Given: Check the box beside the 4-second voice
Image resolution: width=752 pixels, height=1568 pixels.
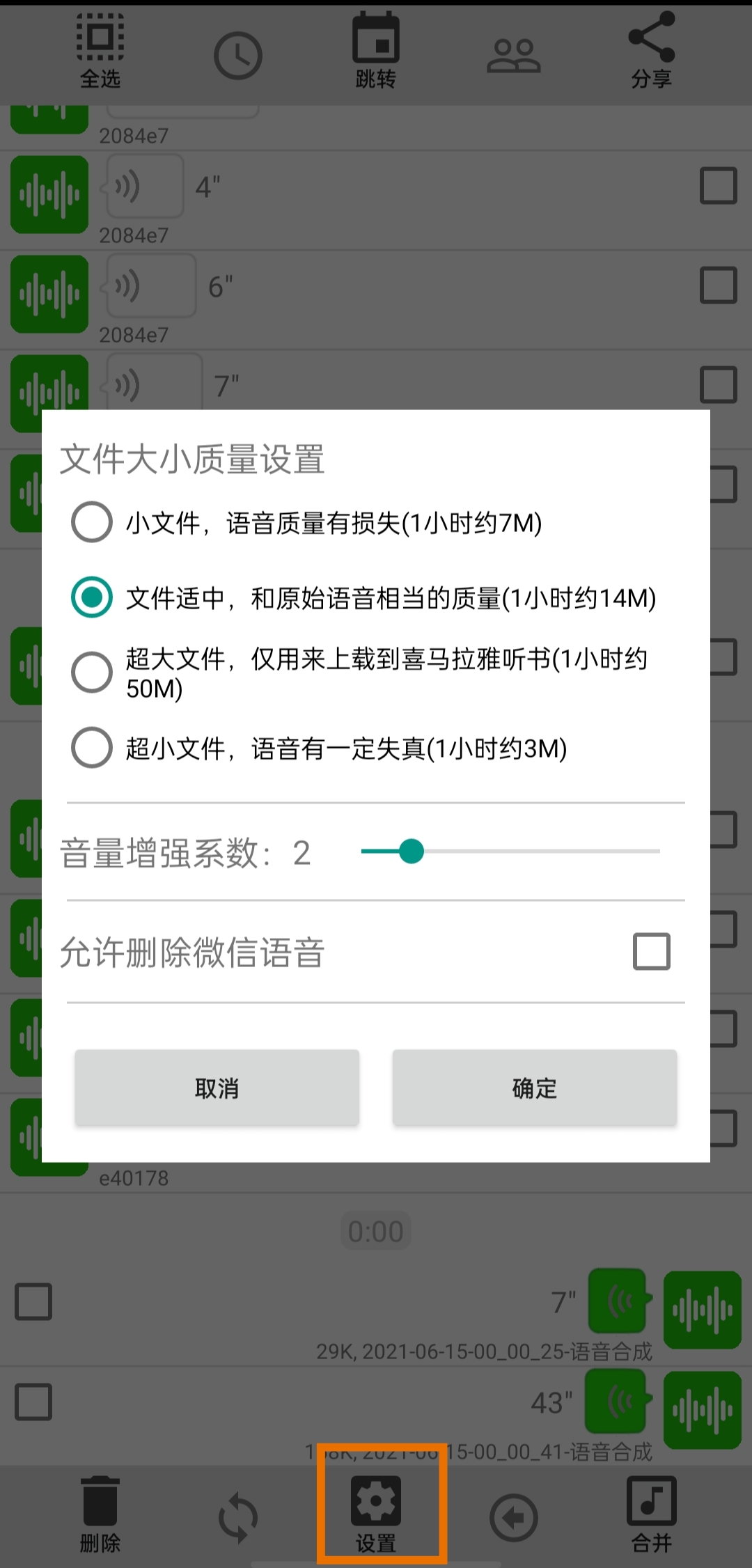Looking at the screenshot, I should (717, 186).
